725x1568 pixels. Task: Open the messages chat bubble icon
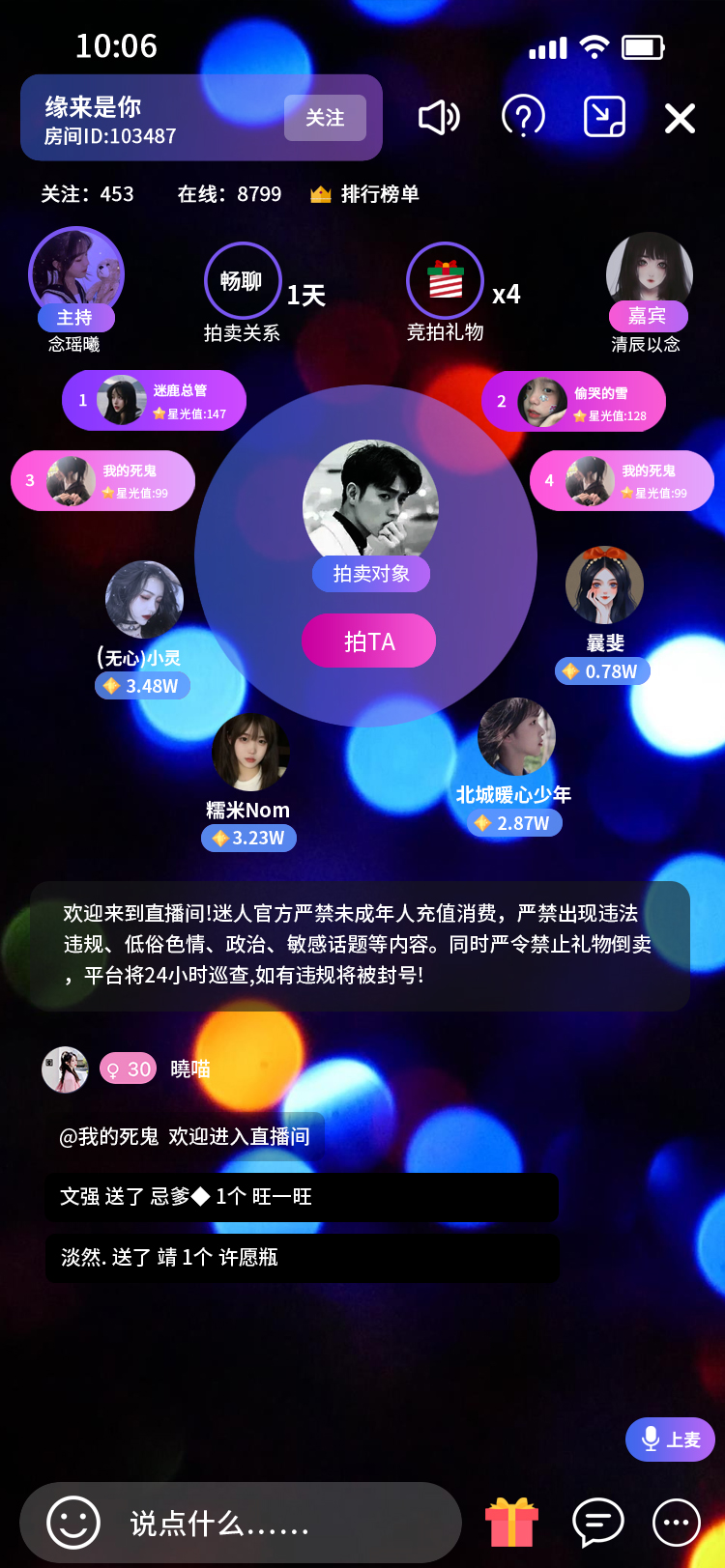597,1523
